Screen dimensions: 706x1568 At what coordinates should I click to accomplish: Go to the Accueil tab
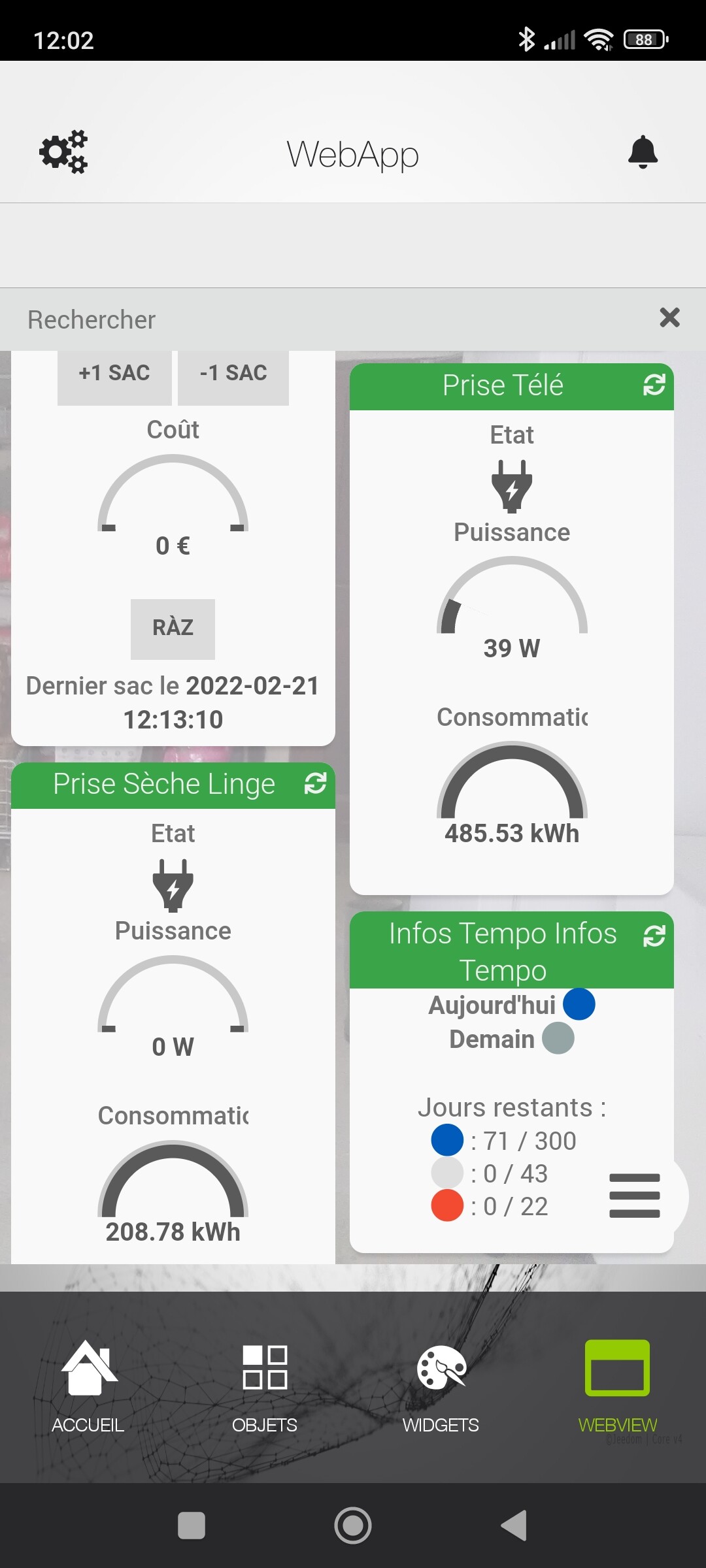pos(88,1386)
